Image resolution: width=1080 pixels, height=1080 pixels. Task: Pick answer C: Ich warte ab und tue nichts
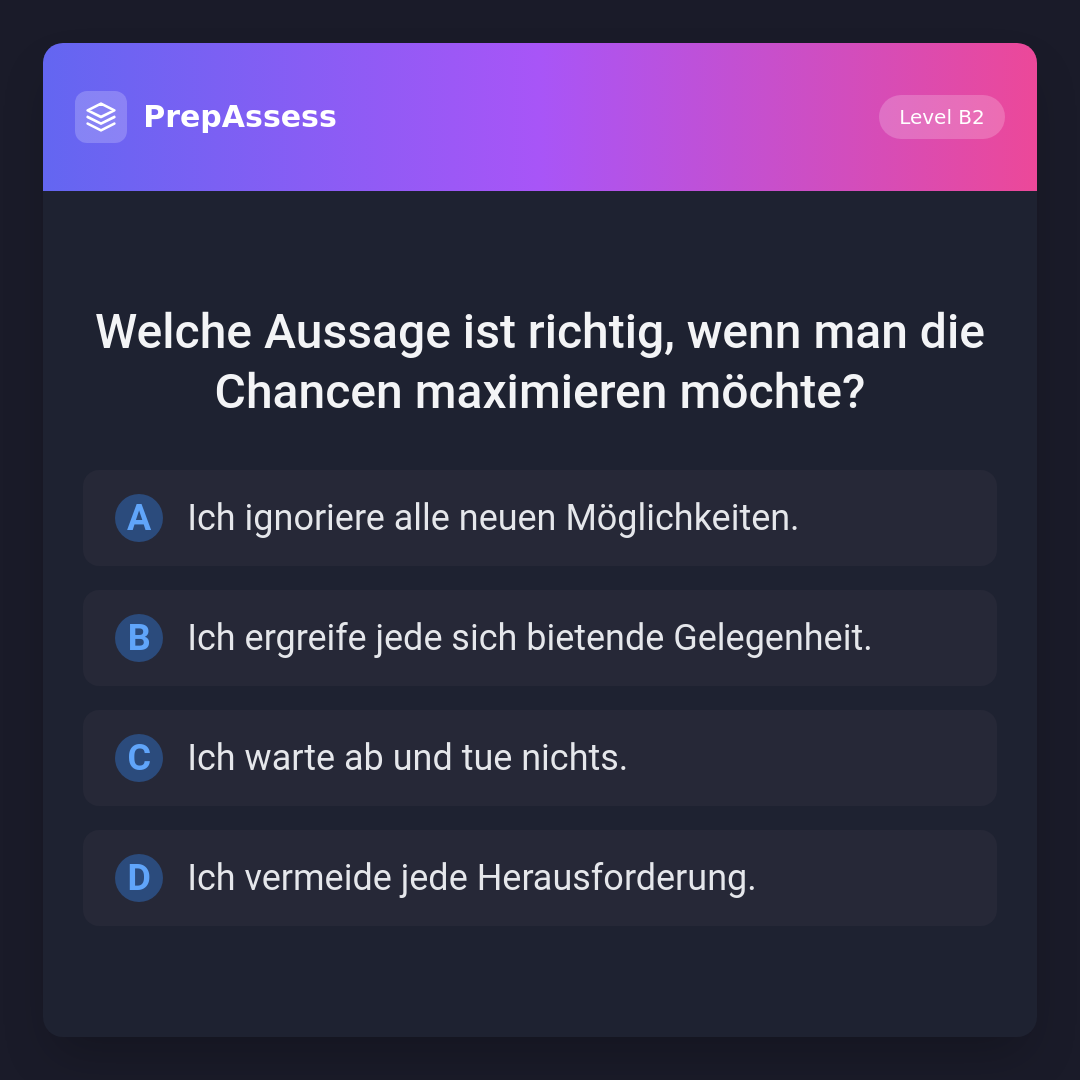tap(540, 758)
